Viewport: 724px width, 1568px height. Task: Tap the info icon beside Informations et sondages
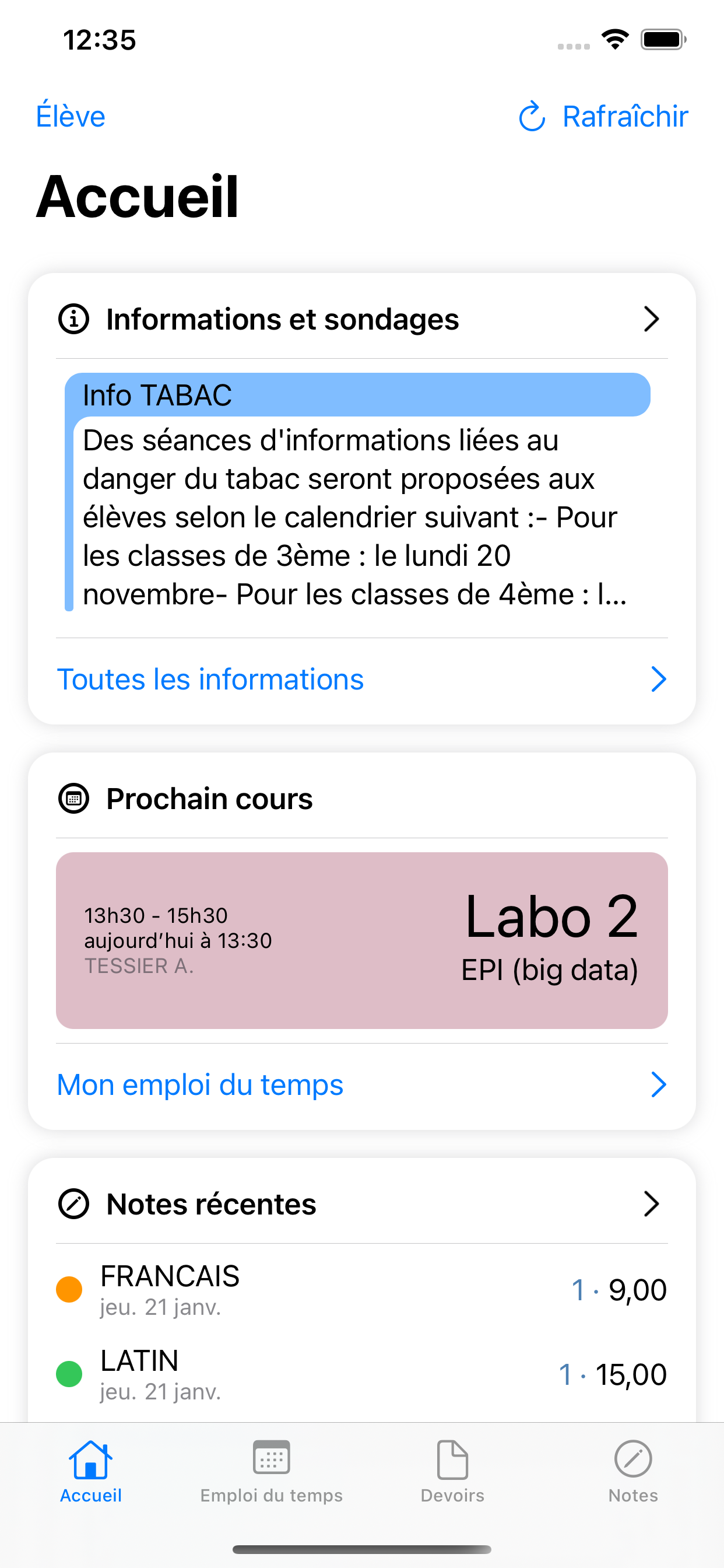(73, 319)
